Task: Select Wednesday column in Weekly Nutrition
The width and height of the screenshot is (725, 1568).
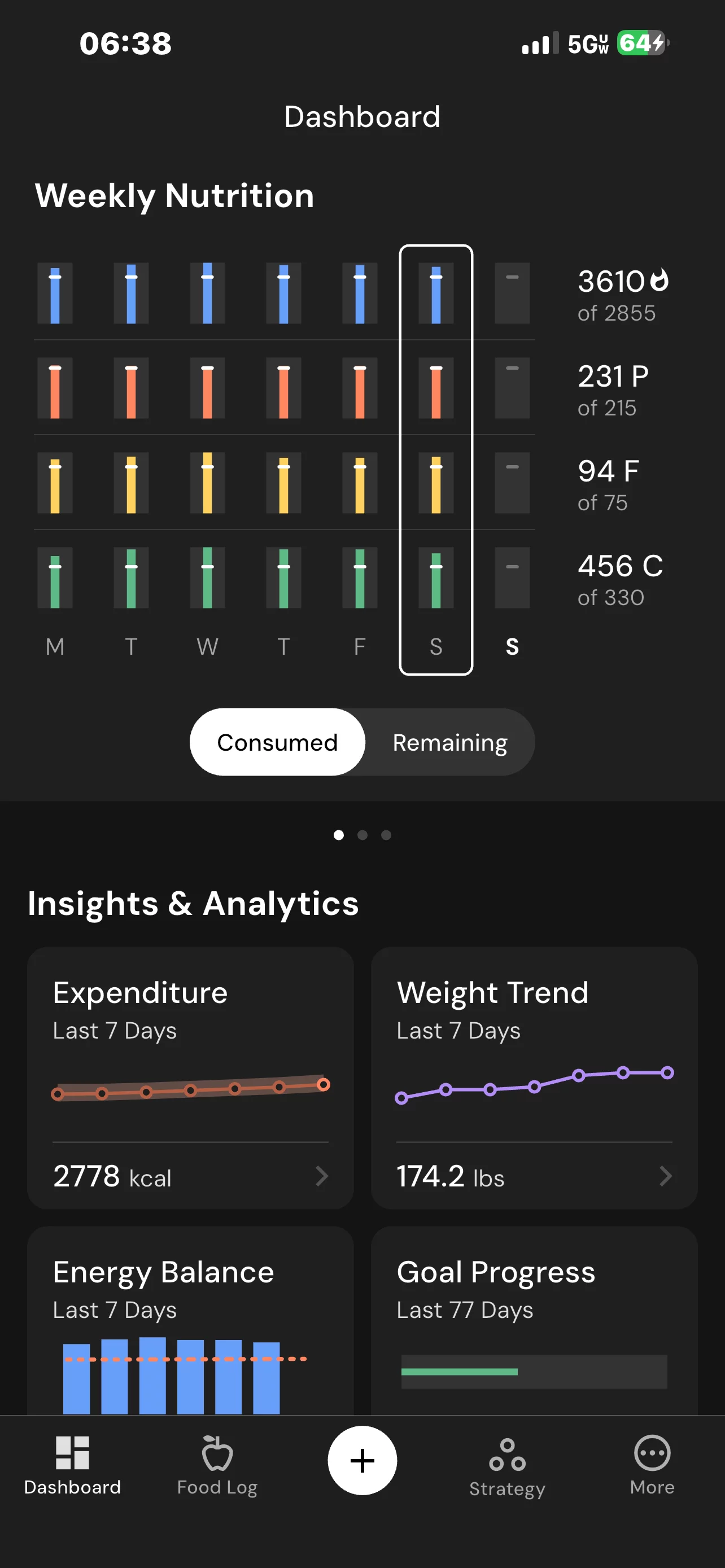Action: pyautogui.click(x=207, y=457)
